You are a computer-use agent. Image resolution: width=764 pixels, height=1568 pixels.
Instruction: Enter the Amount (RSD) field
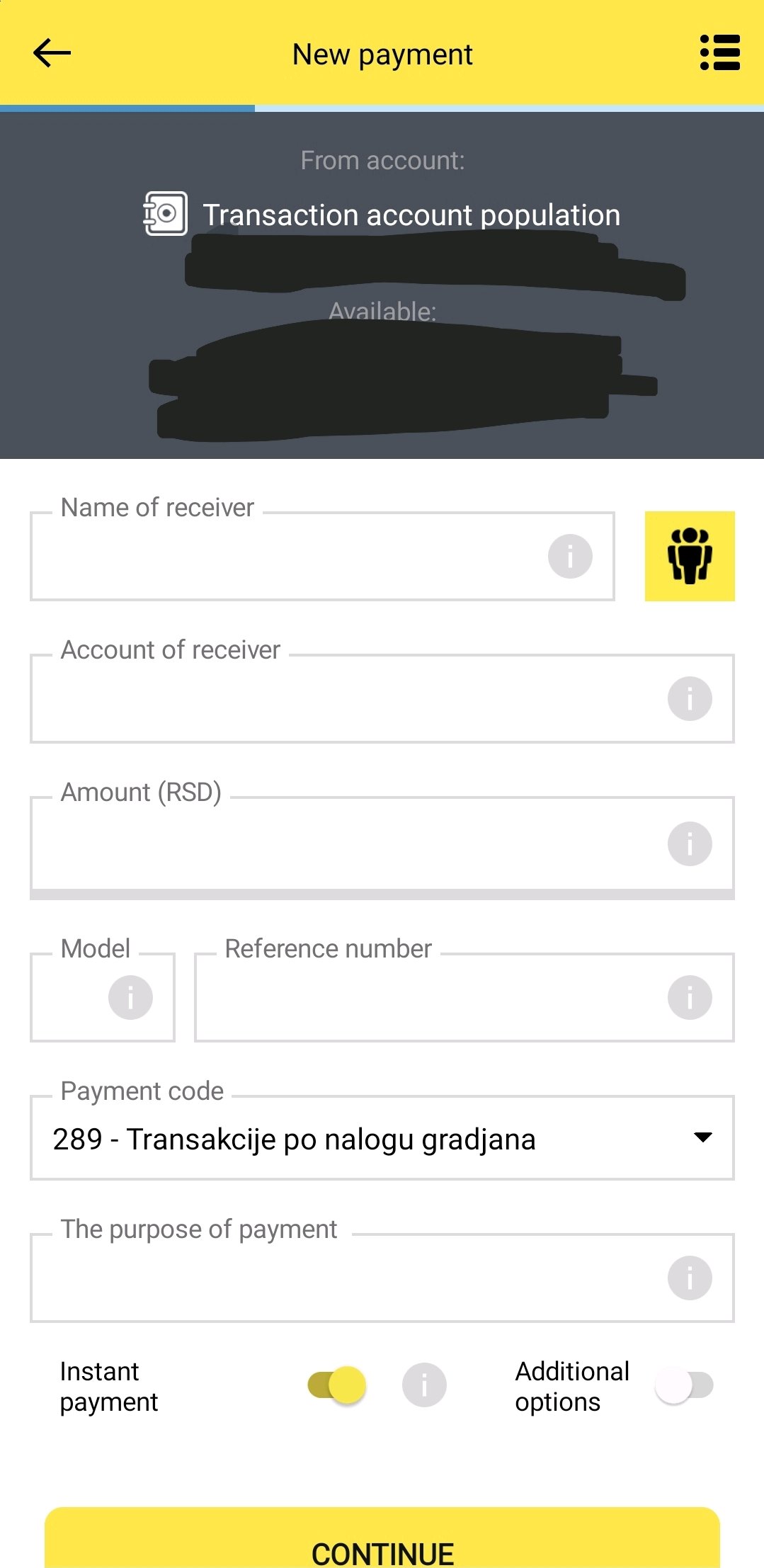coord(340,844)
